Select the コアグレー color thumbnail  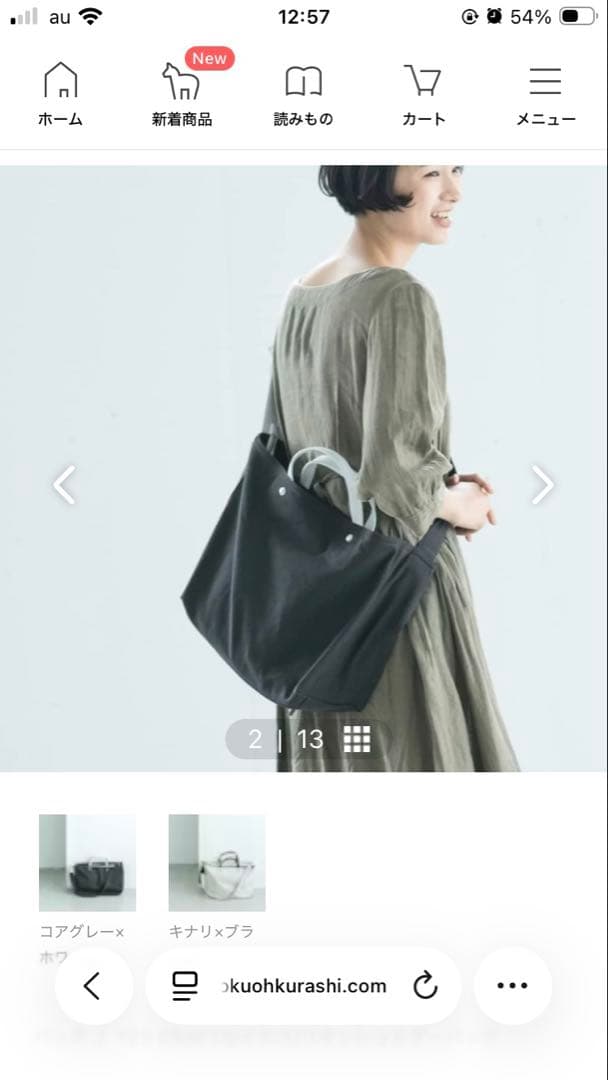coord(87,862)
